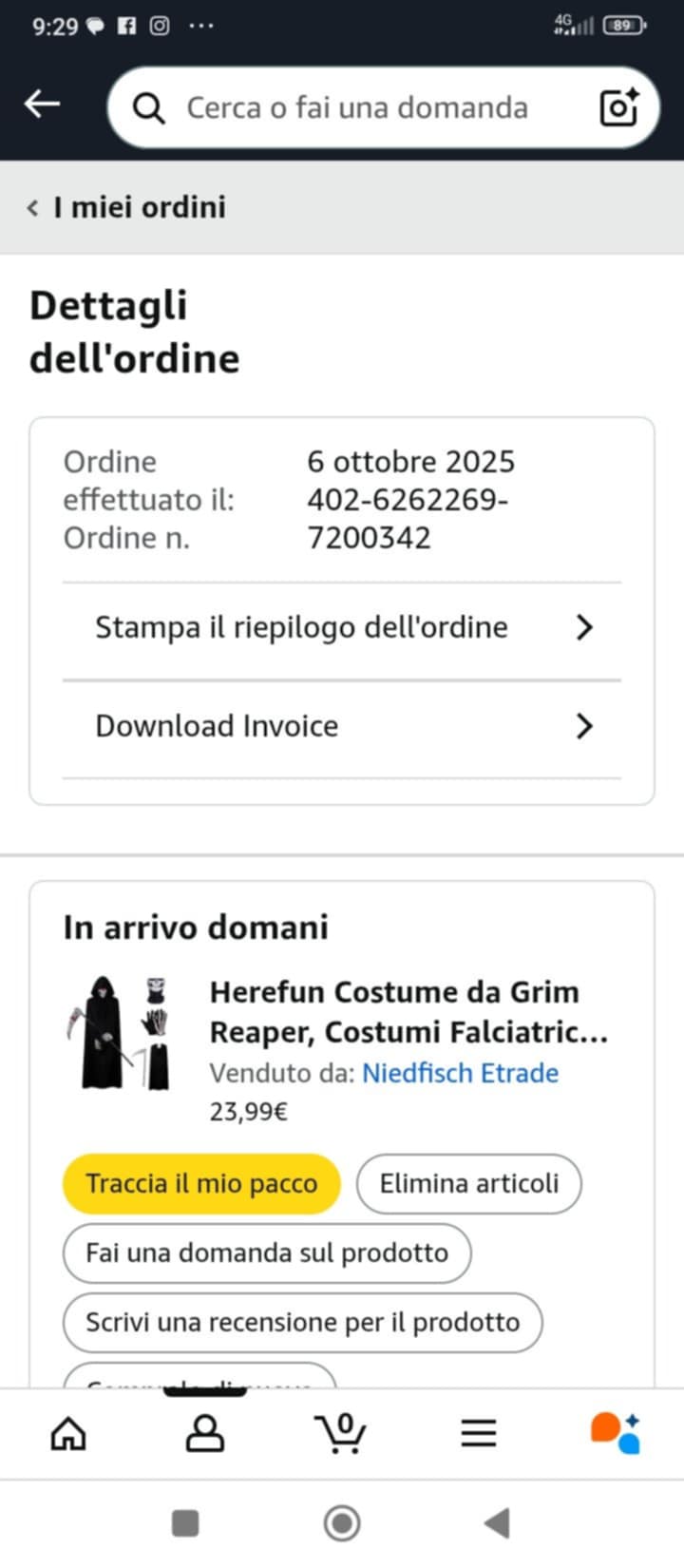Launch the AI assistant chat tab
Image resolution: width=684 pixels, height=1568 pixels.
click(616, 1433)
